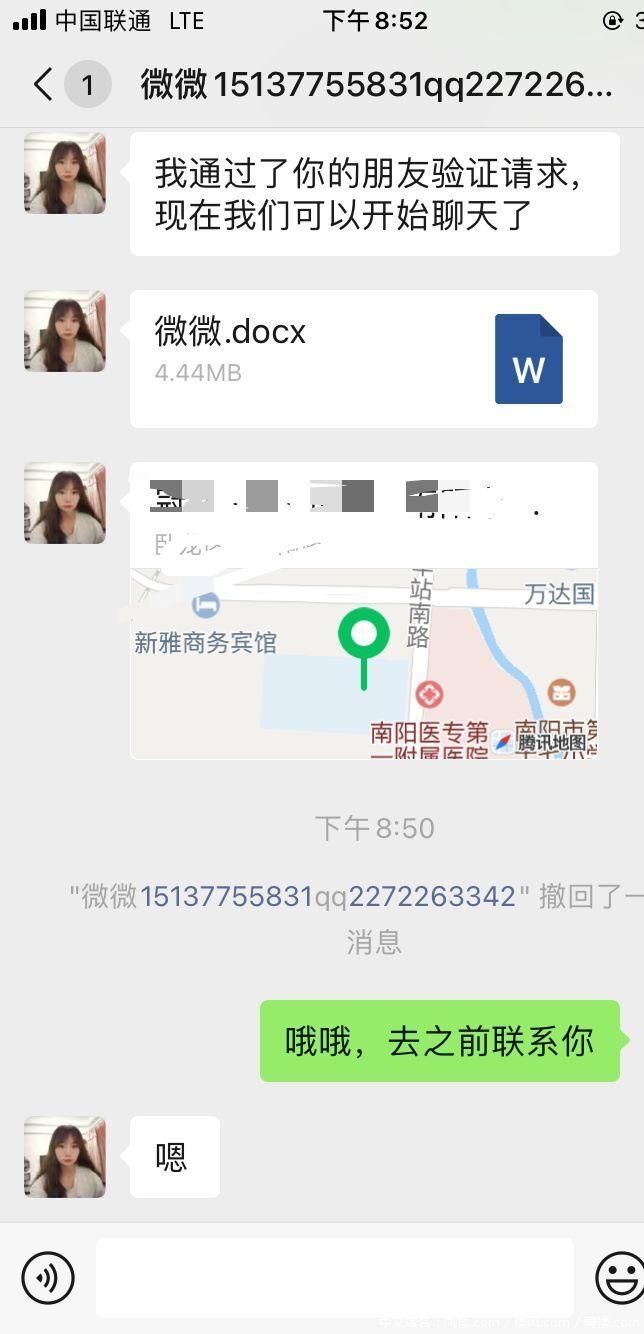Go back to the chat list
The image size is (644, 1334).
click(x=43, y=85)
